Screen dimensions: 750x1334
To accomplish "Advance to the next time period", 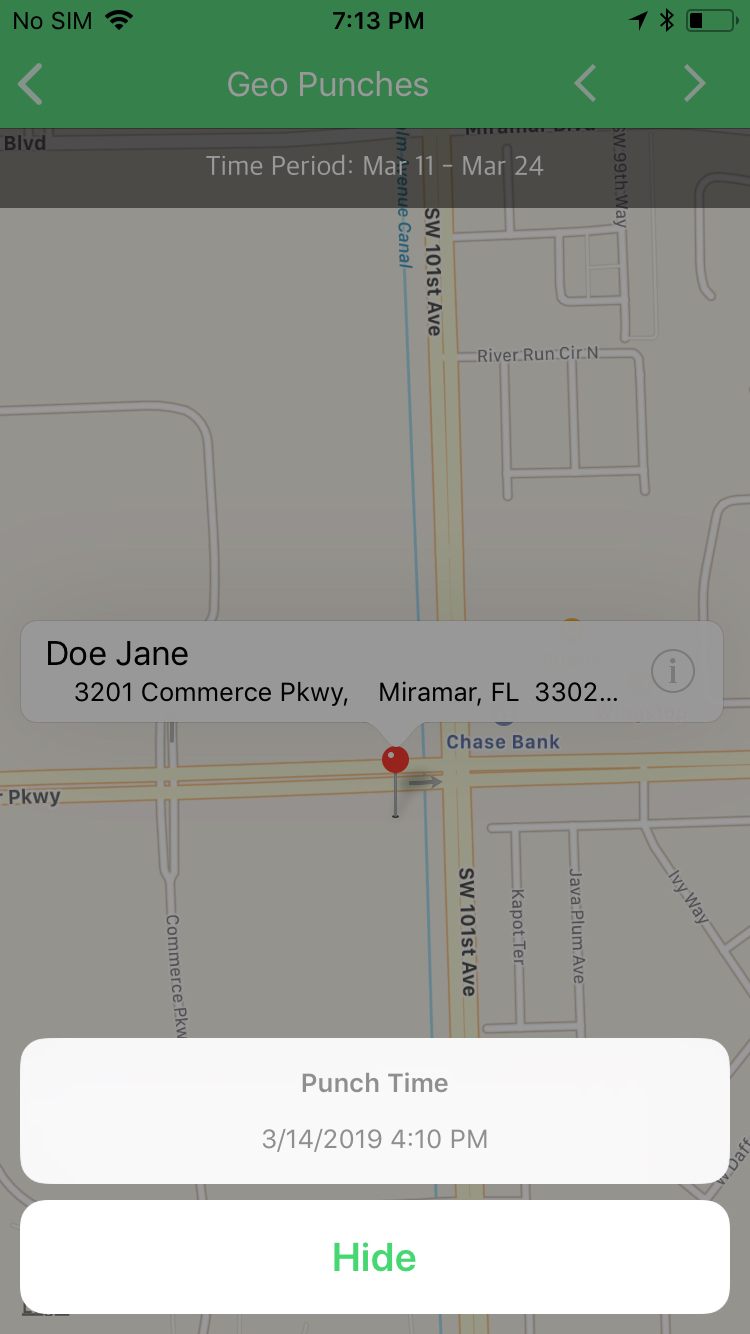I will click(x=695, y=85).
